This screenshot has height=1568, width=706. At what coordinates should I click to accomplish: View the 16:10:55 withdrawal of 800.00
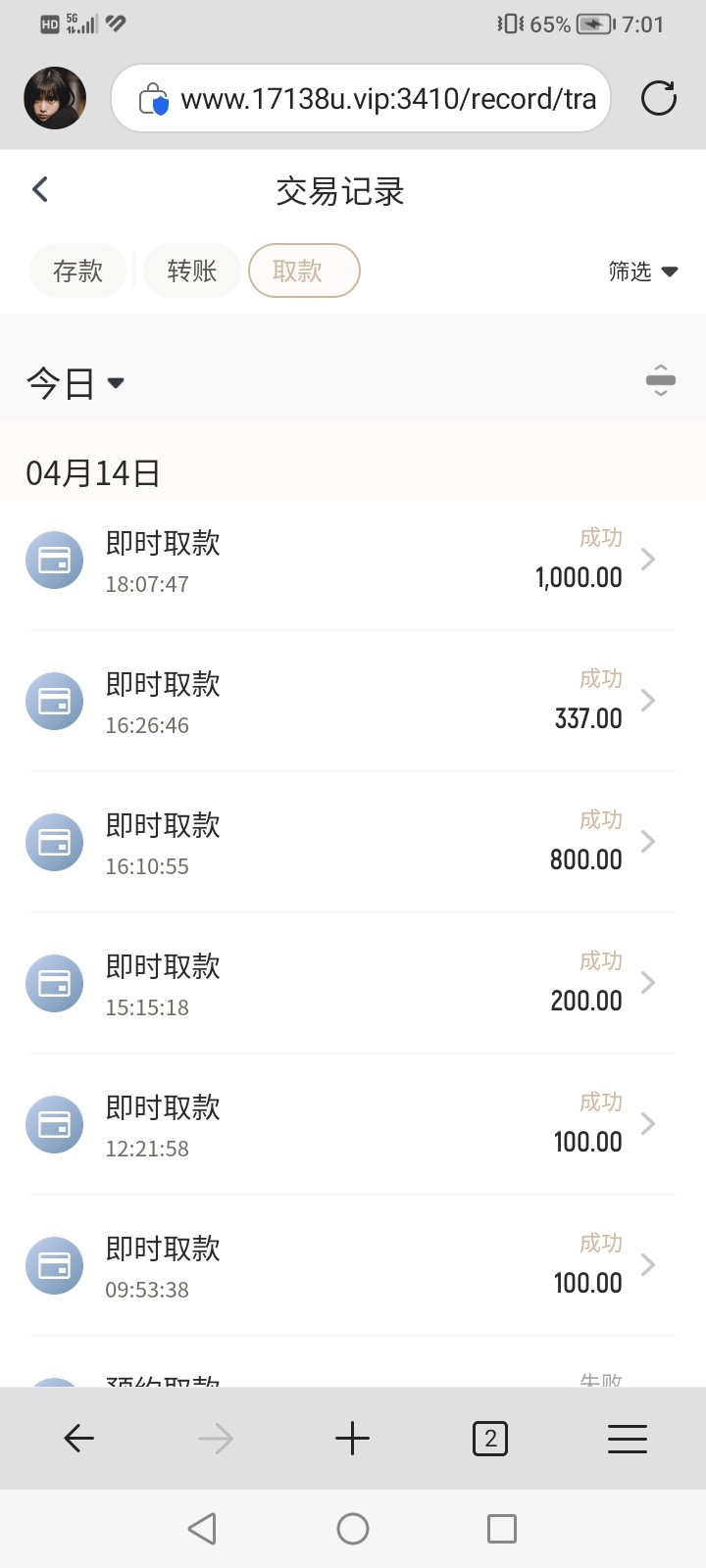(x=353, y=843)
